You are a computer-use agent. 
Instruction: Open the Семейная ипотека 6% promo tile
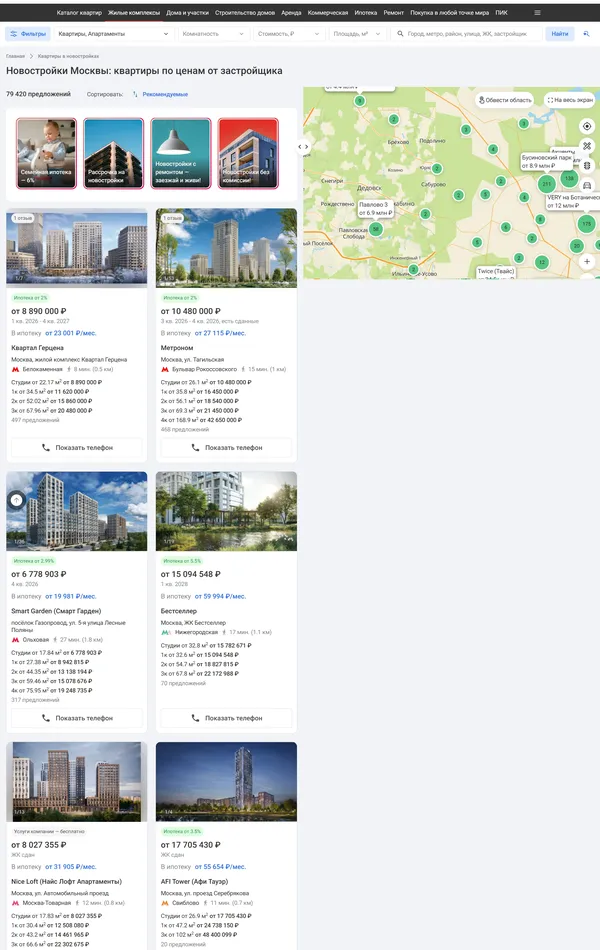(x=46, y=153)
